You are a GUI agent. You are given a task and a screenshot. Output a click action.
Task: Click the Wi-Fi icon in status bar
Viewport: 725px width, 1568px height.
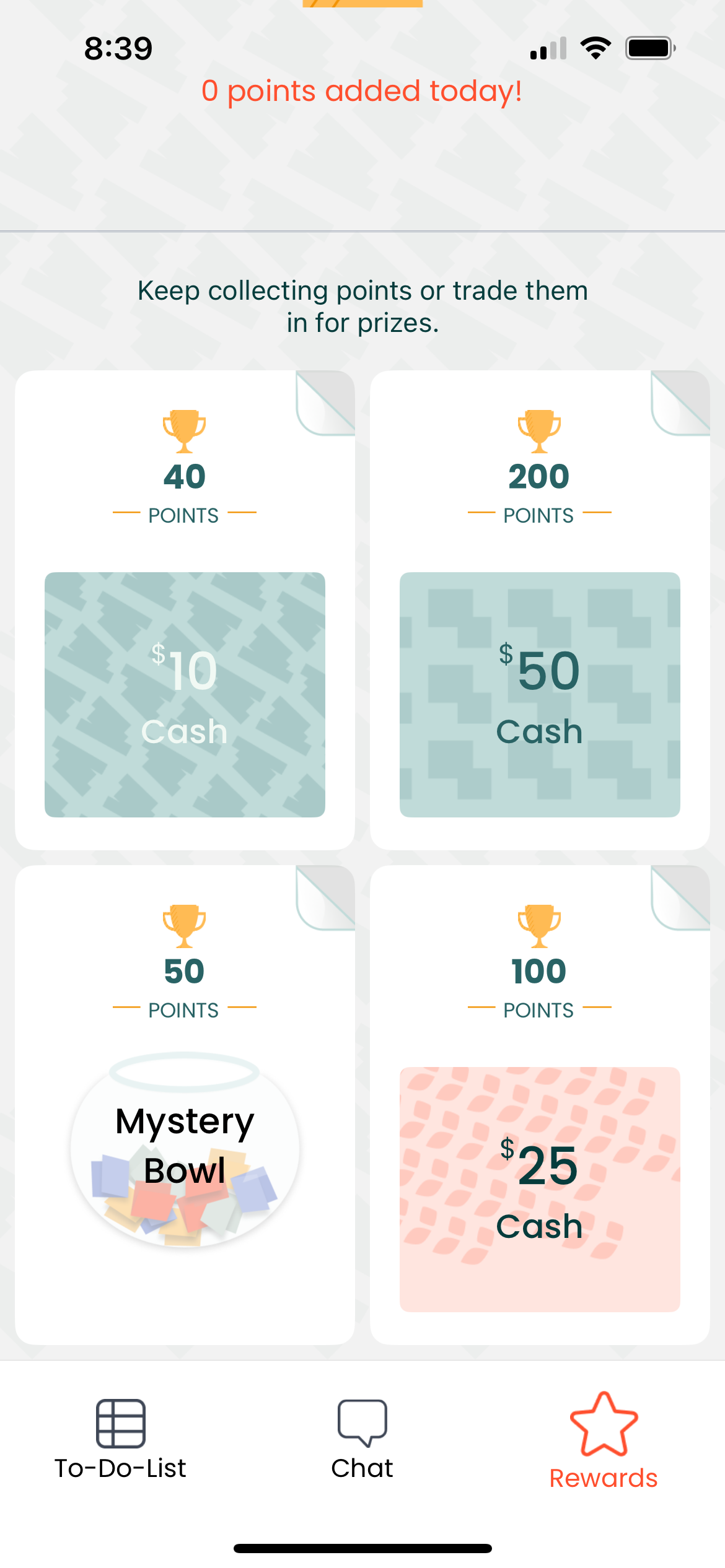(596, 47)
